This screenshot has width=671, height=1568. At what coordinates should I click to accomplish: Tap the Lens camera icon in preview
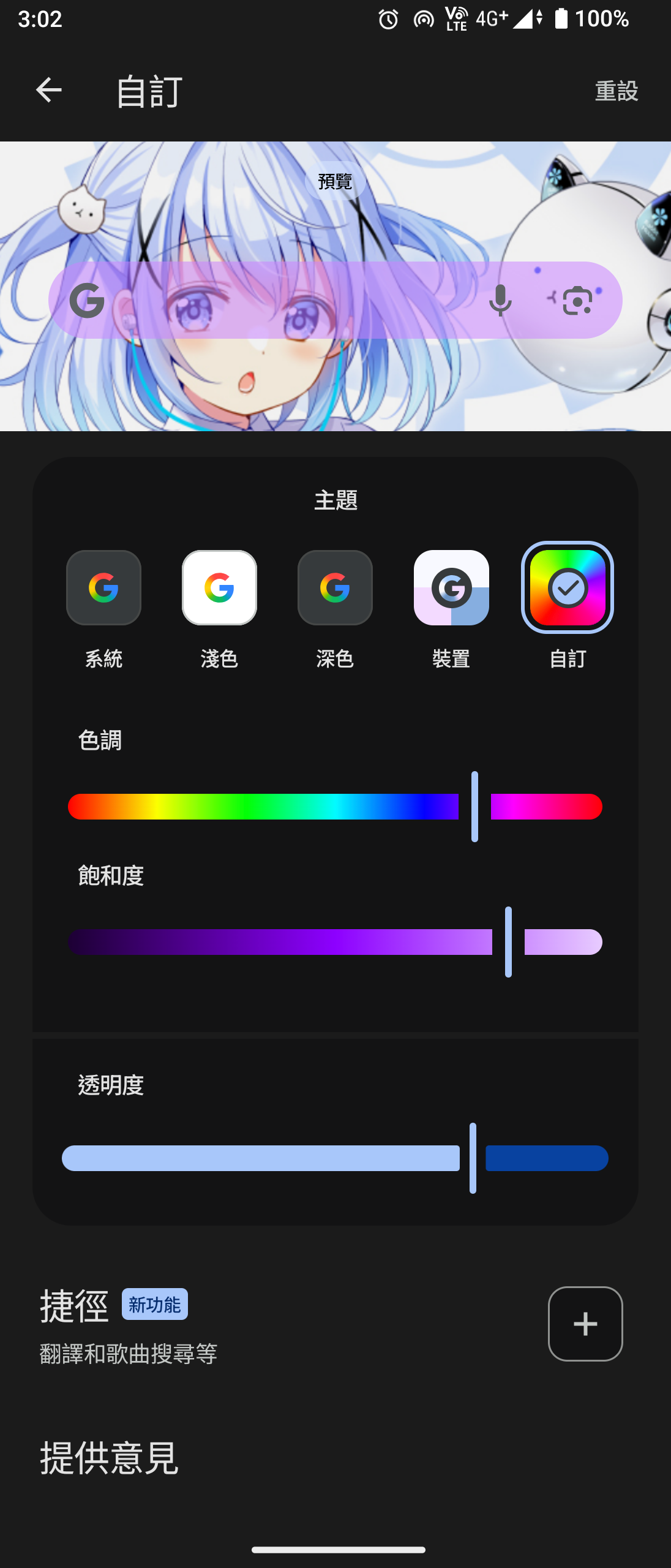pos(577,300)
